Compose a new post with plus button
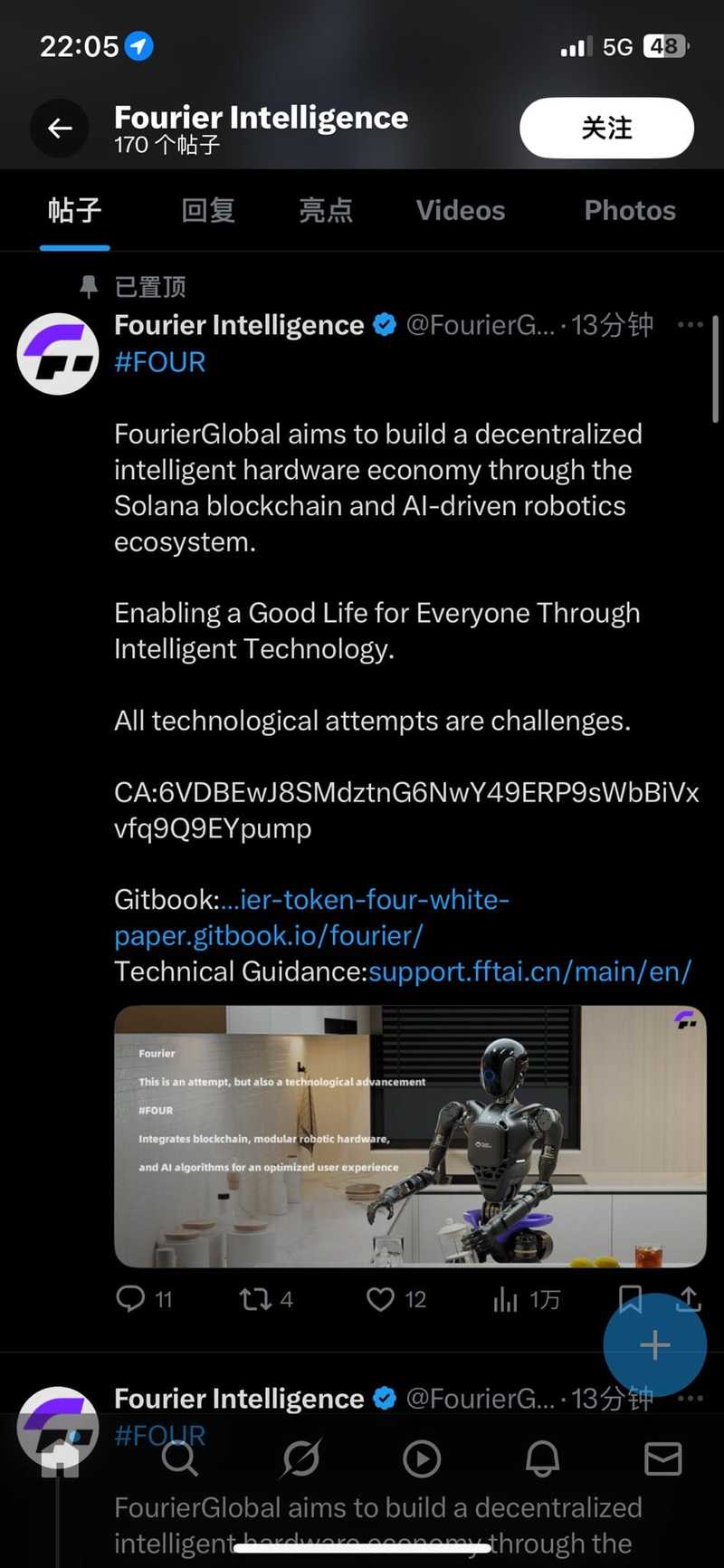The height and width of the screenshot is (1568, 724). point(654,1344)
